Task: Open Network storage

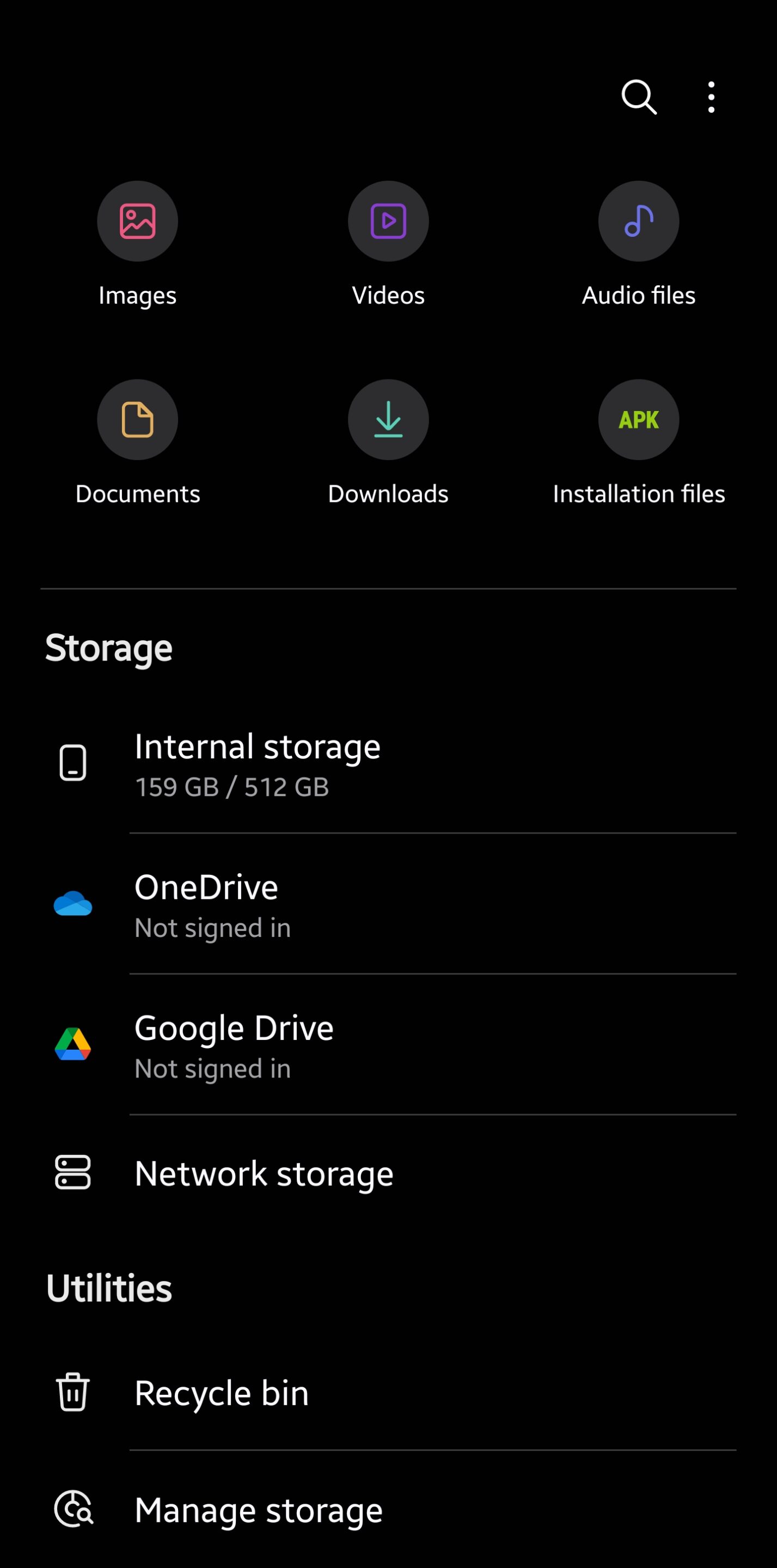Action: 389,1173
